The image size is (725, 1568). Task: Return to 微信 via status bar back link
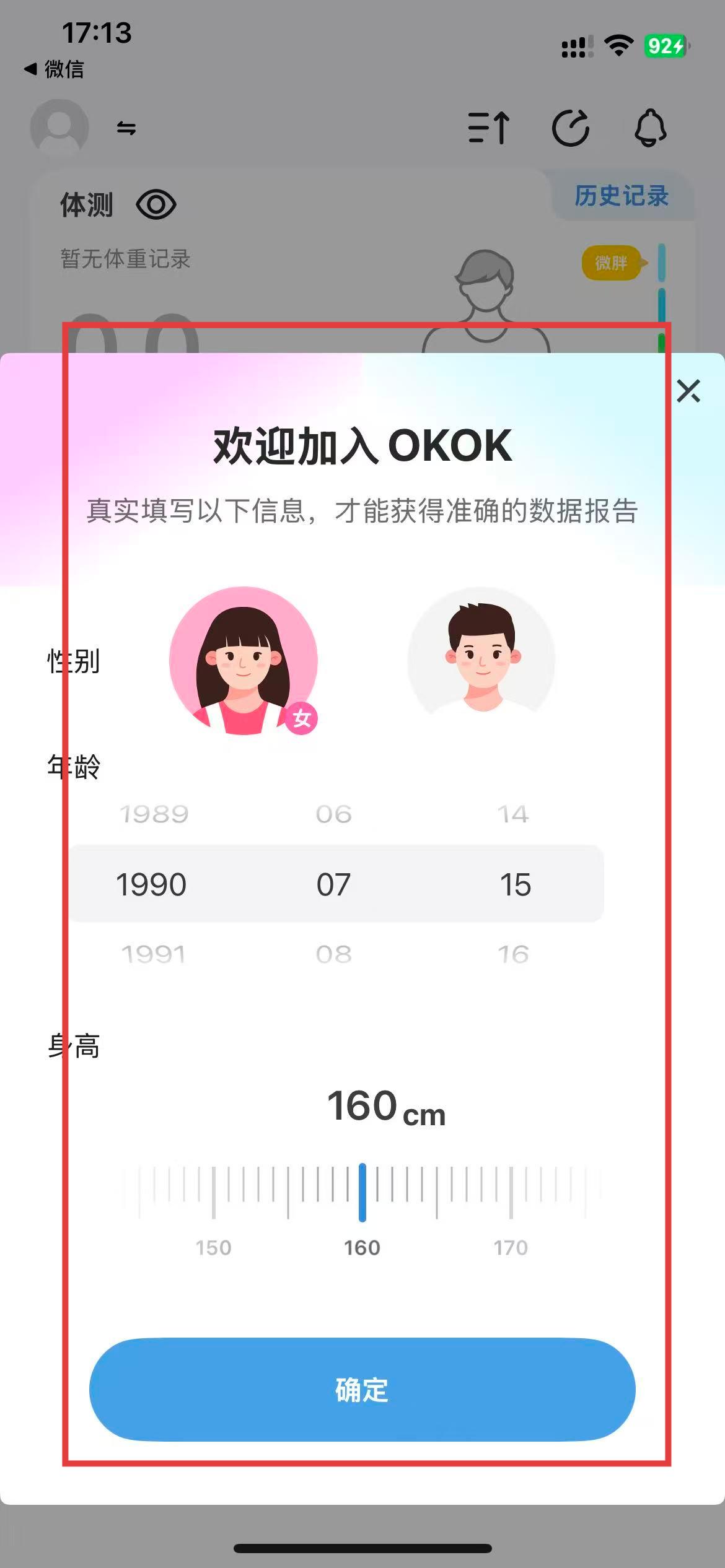pos(55,69)
